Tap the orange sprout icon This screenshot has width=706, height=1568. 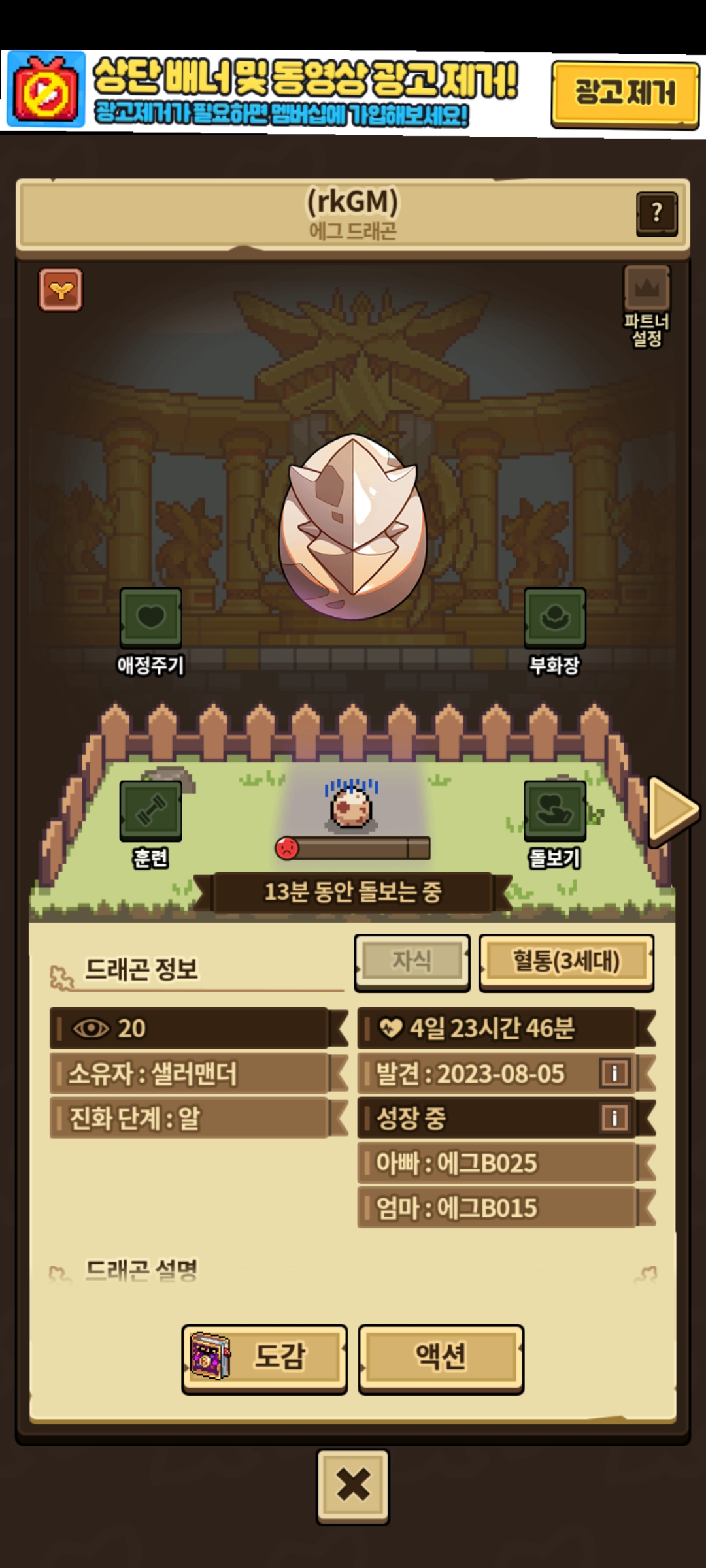pos(60,289)
